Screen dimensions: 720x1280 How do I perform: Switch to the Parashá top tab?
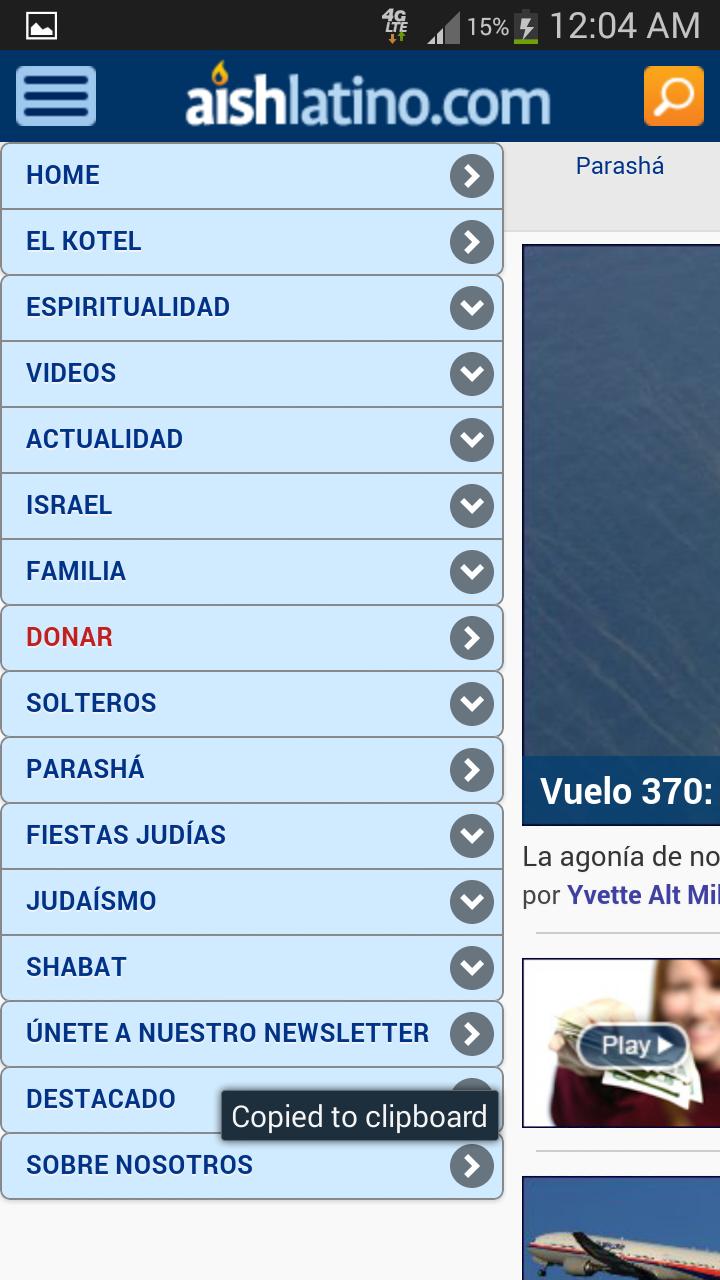point(620,166)
